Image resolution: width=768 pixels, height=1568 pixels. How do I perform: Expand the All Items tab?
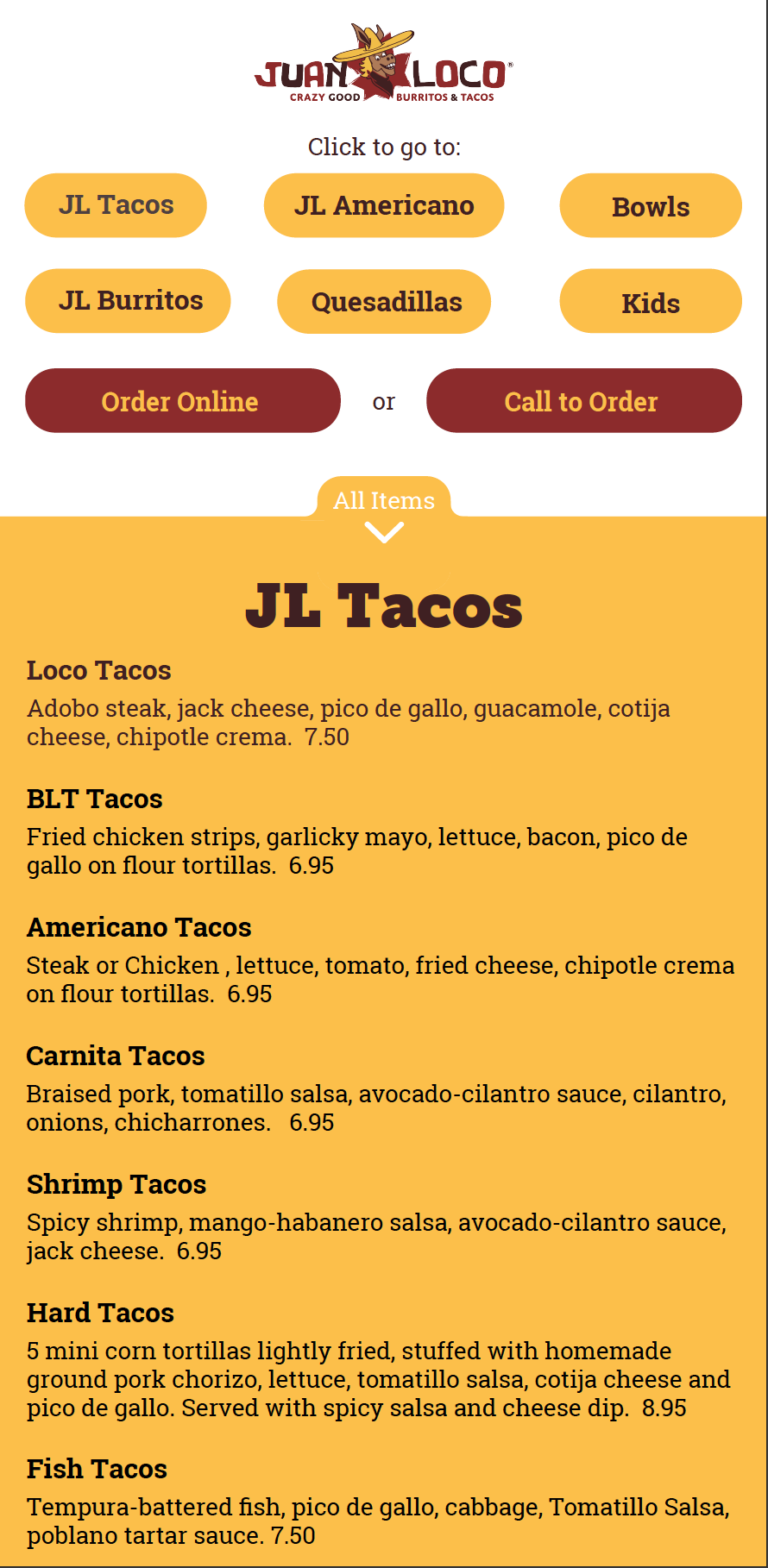tap(384, 509)
